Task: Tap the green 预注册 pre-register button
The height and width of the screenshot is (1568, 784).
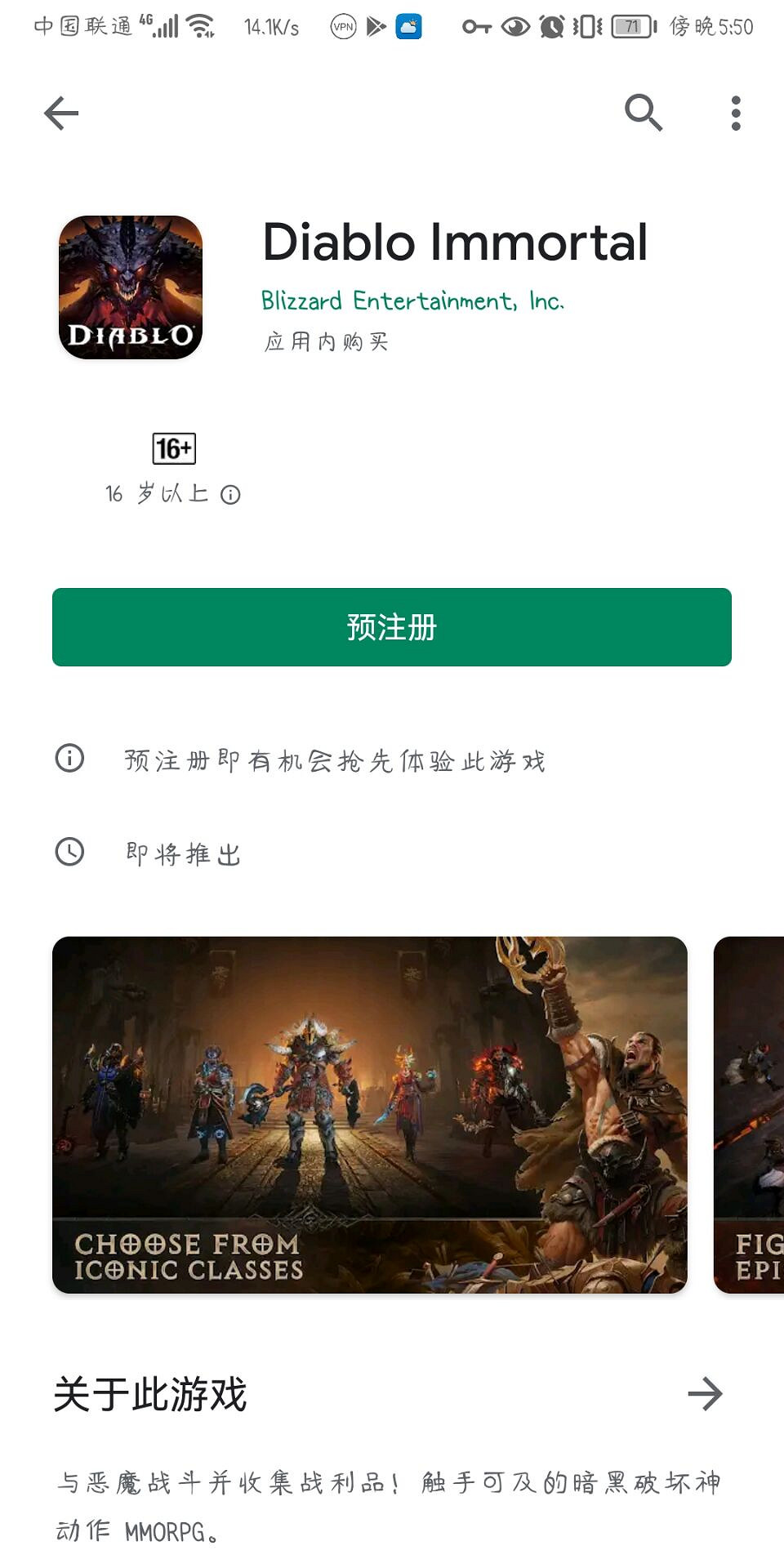Action: (392, 627)
